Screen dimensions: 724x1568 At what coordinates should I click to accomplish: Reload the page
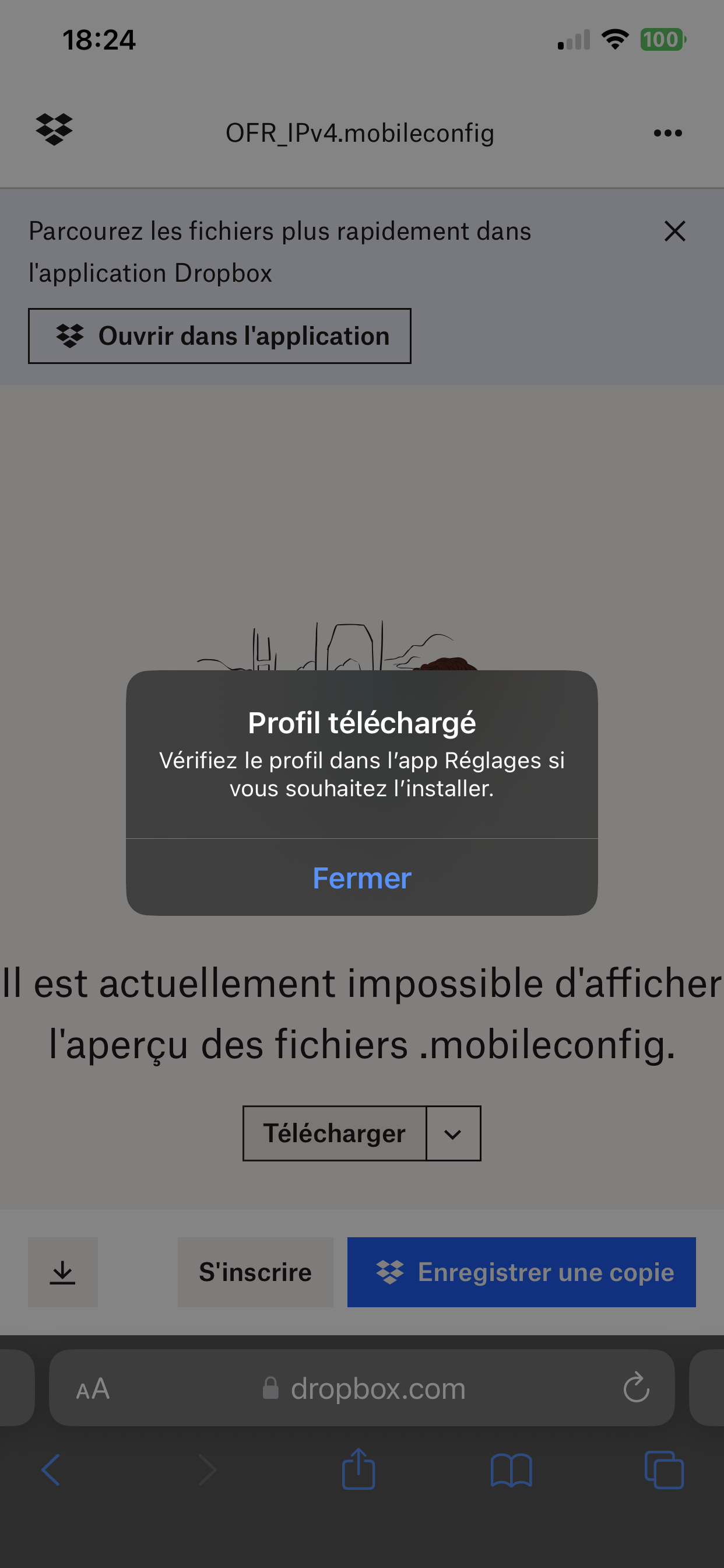tap(636, 1388)
